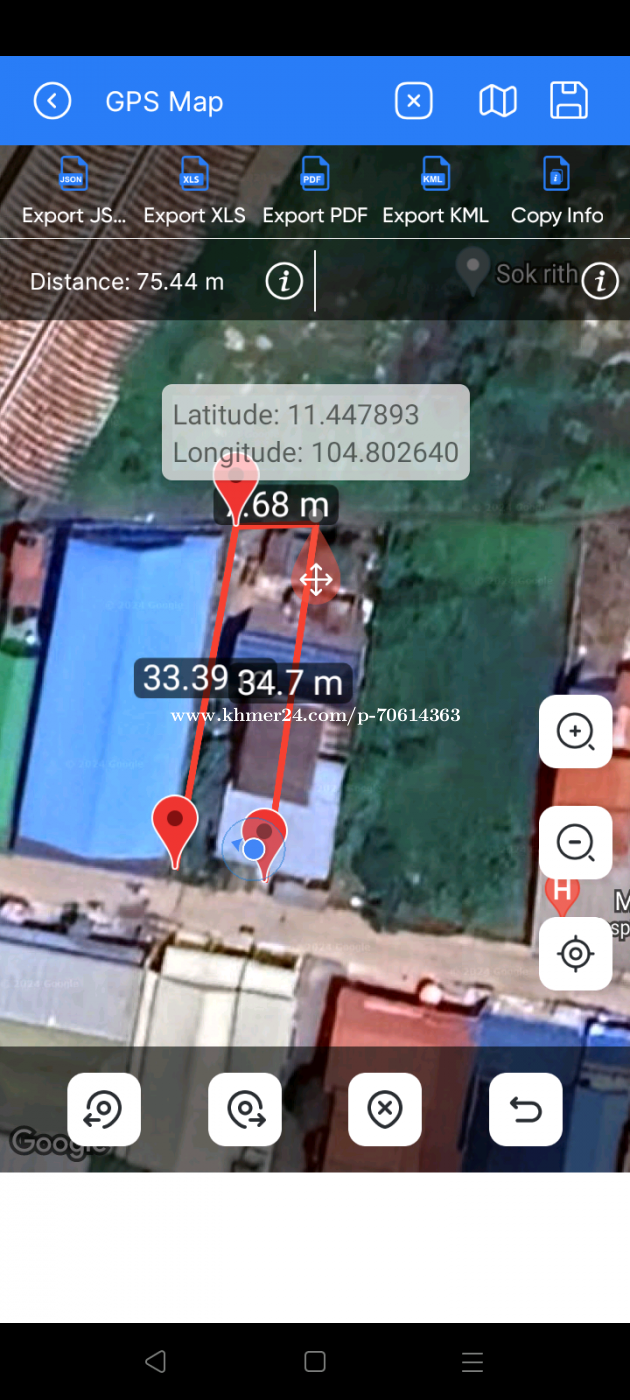Undo the last action

coord(526,1109)
